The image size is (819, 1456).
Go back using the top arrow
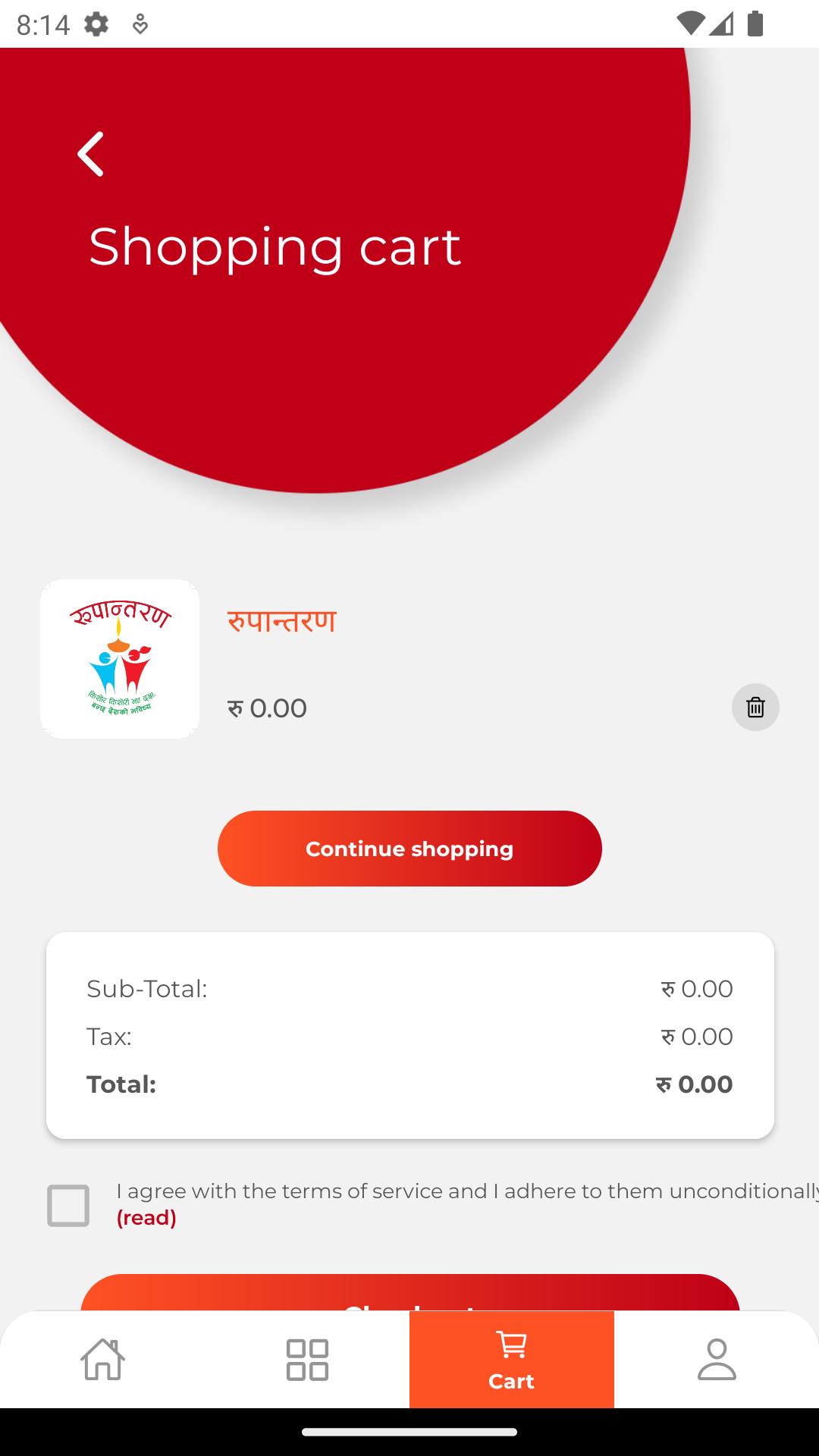(x=91, y=154)
